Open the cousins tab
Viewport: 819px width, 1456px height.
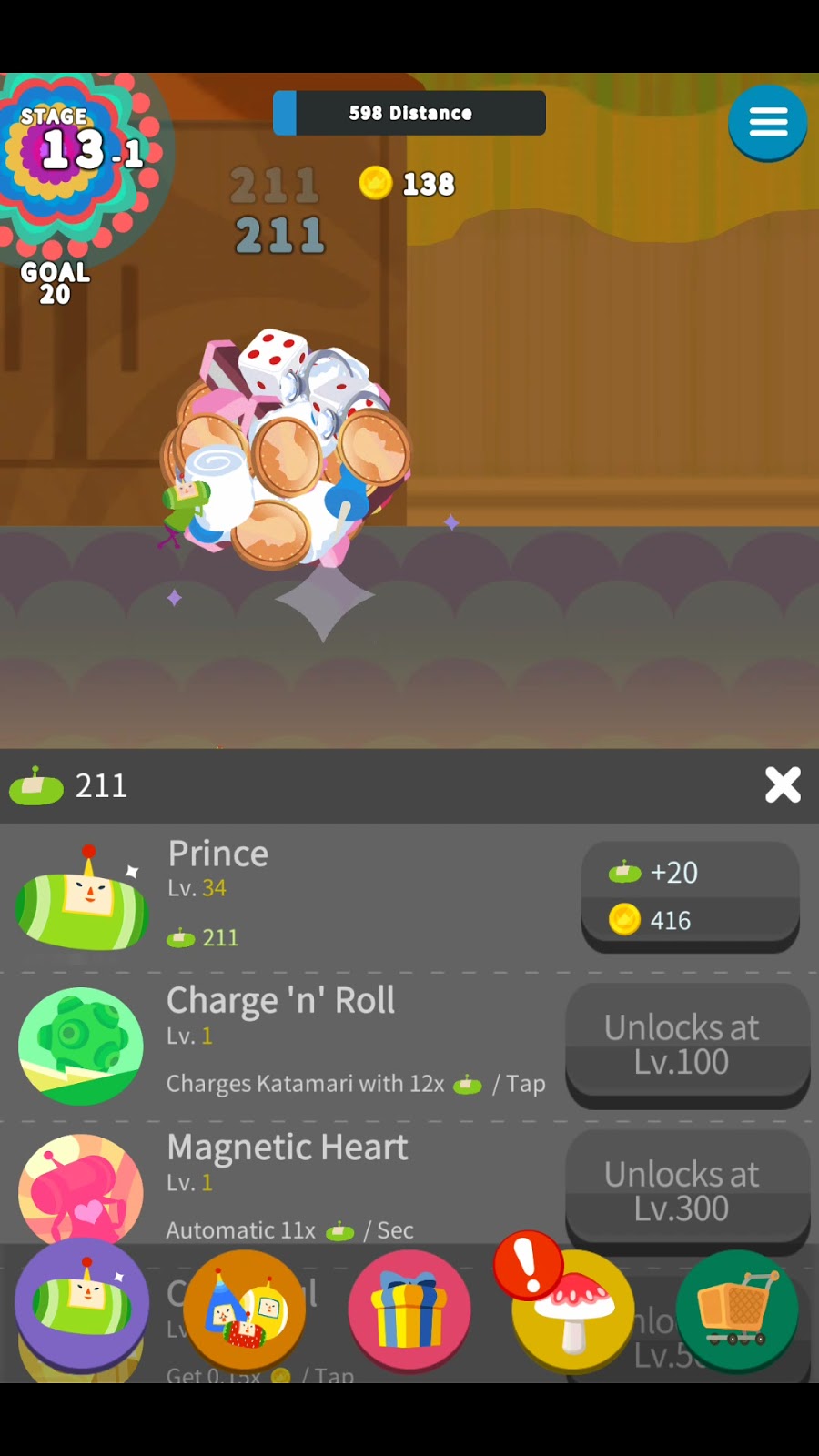[245, 1311]
